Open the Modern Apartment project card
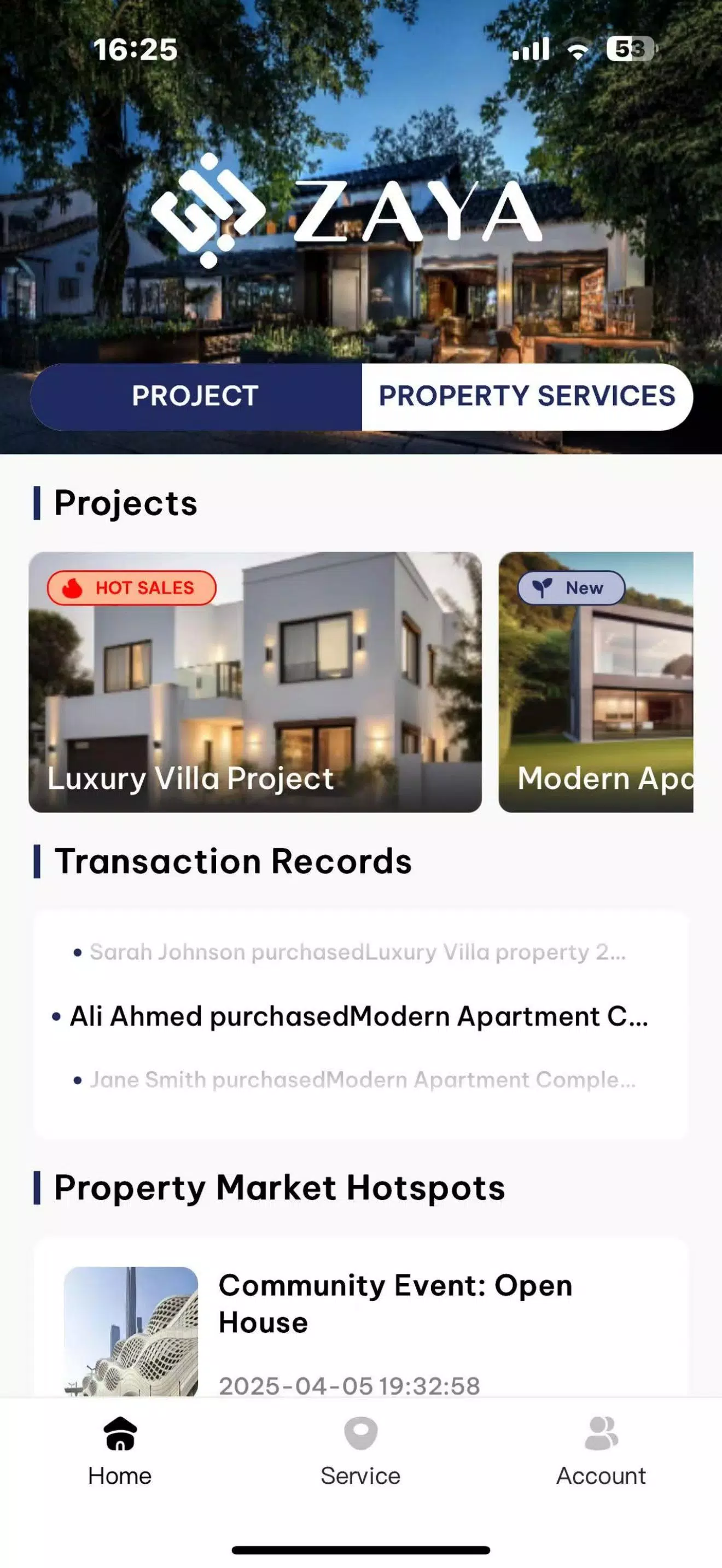722x1568 pixels. (x=596, y=682)
